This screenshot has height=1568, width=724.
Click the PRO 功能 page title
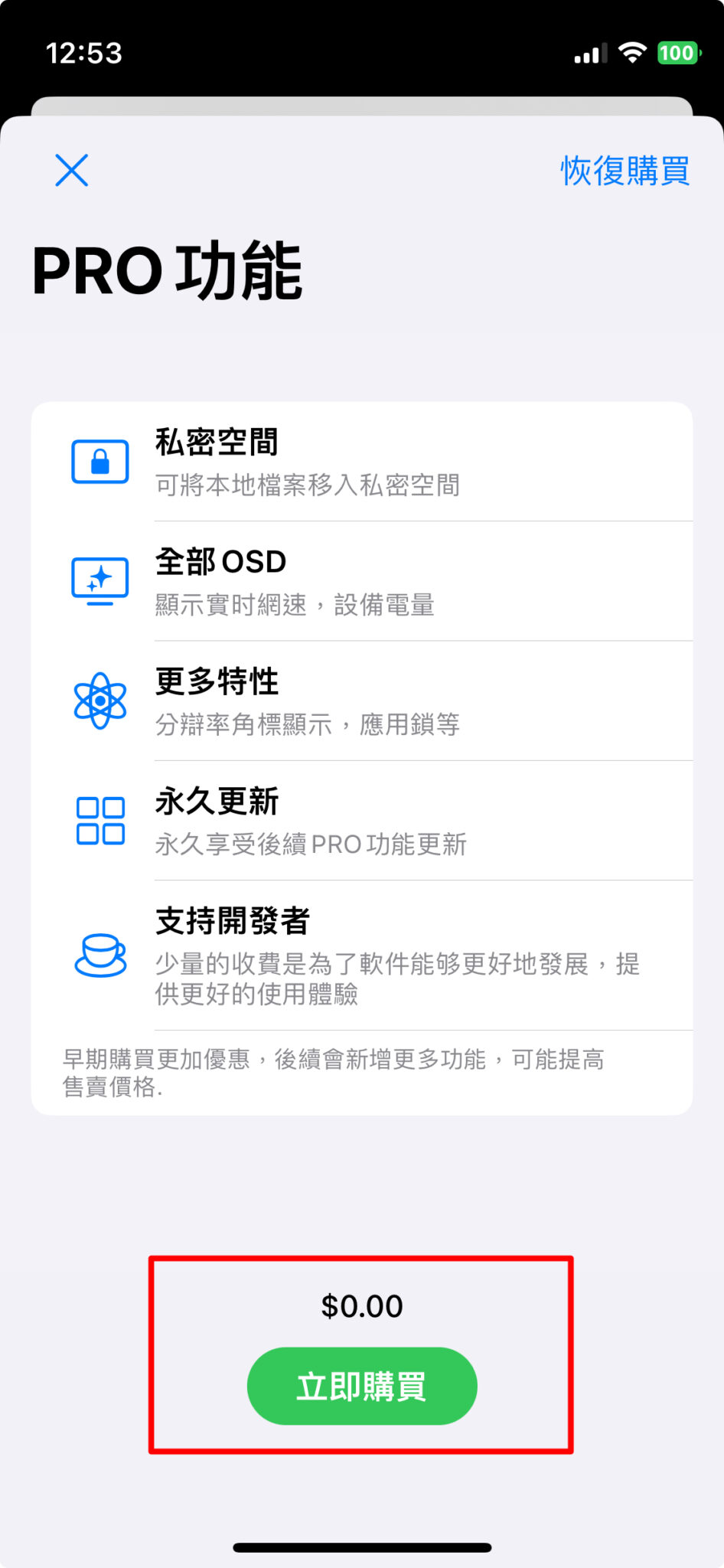pos(167,273)
